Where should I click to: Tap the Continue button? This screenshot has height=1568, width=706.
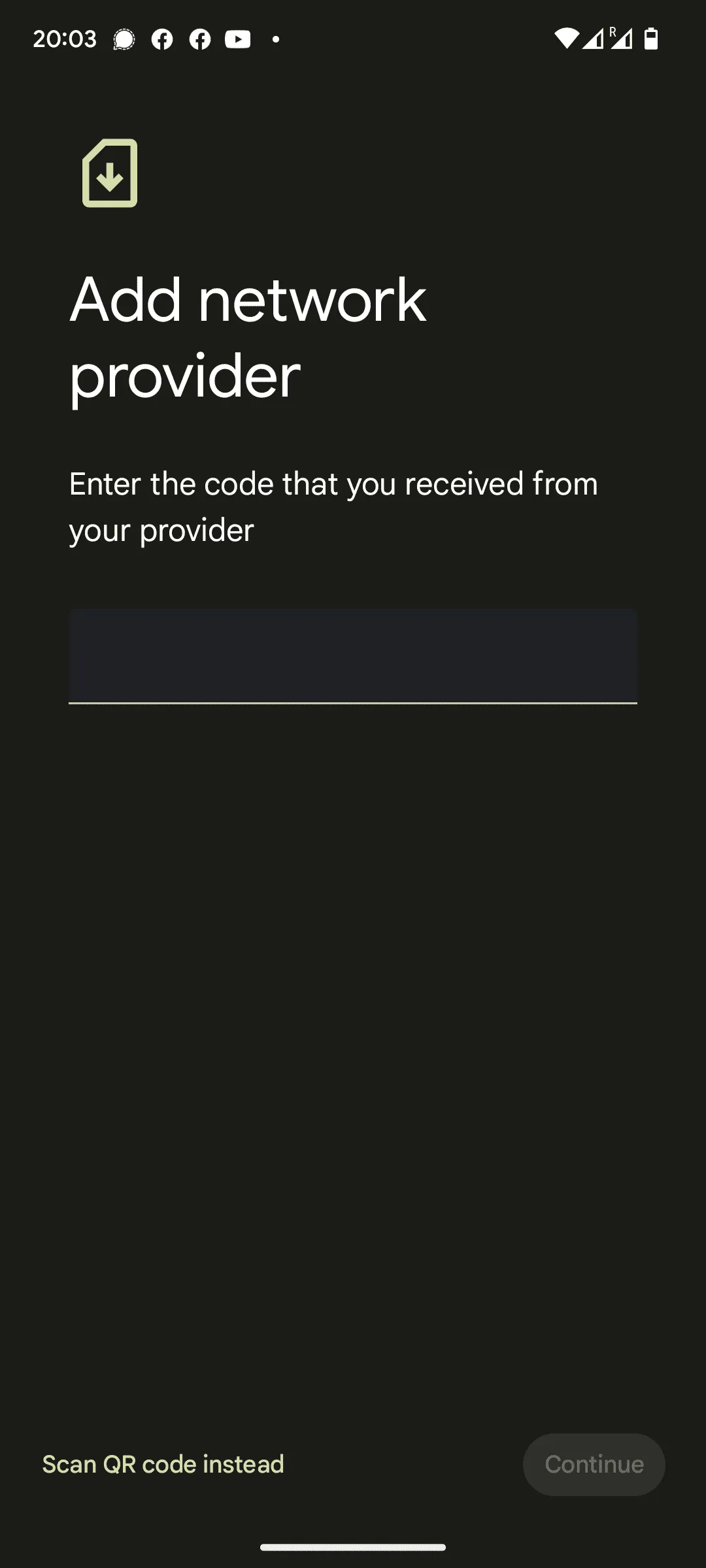[594, 1464]
